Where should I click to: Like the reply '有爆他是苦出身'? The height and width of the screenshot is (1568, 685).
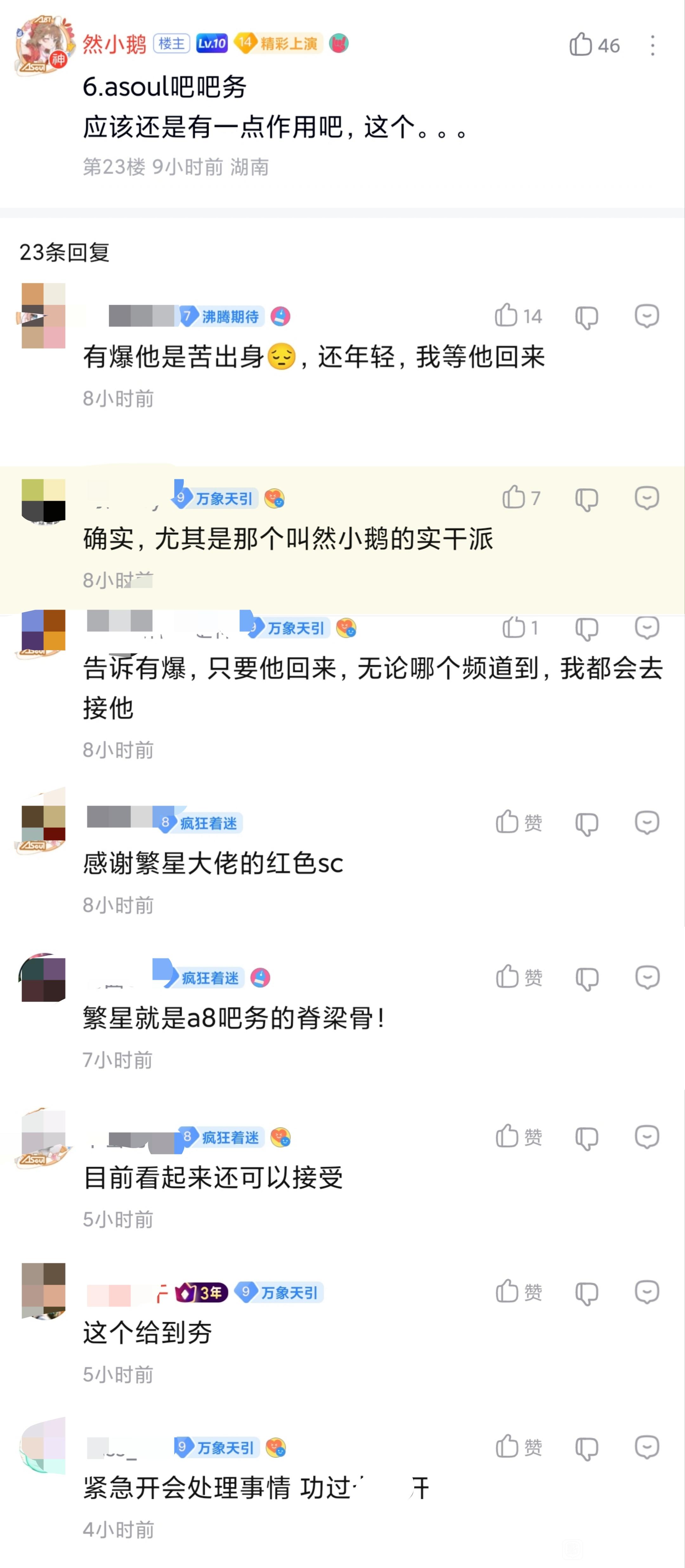pos(506,316)
